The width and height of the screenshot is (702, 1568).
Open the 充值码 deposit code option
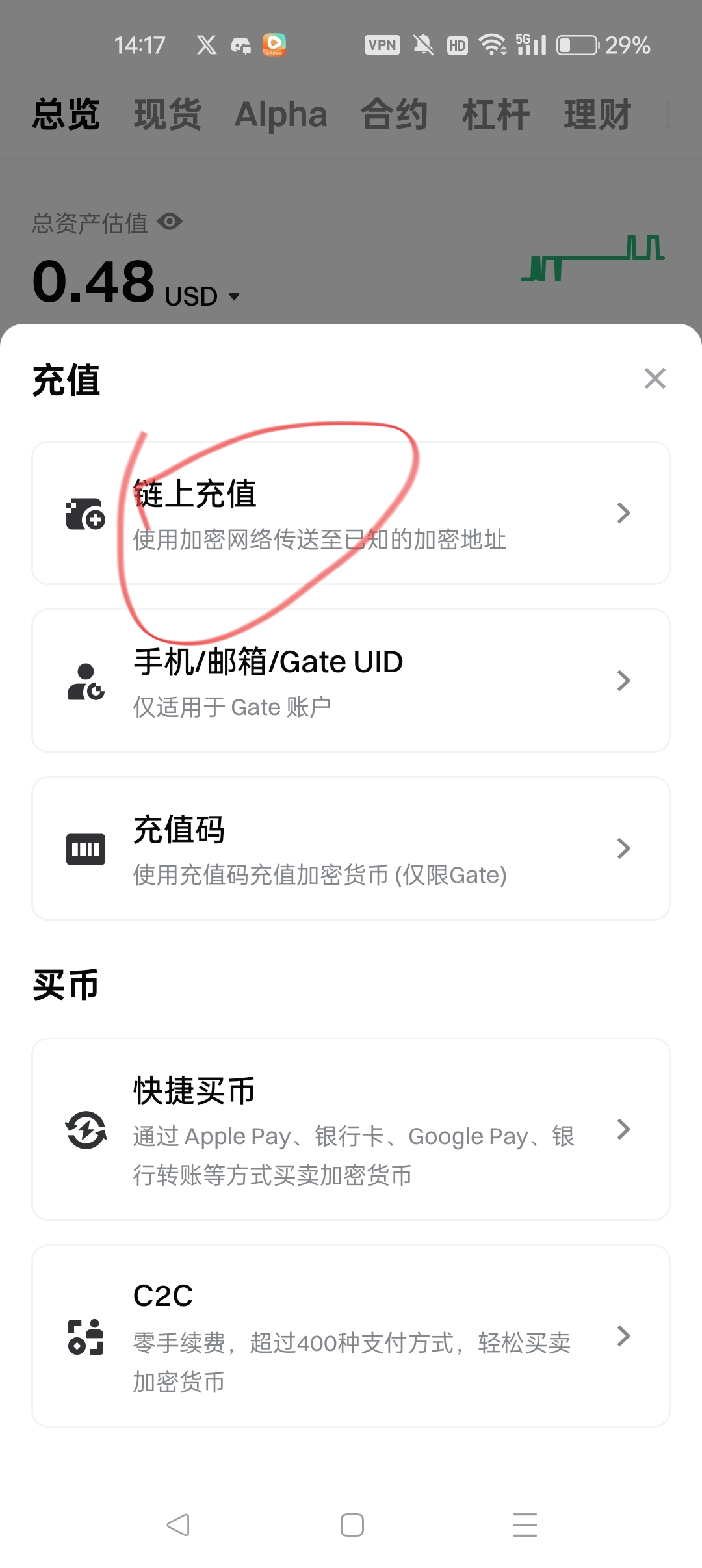click(351, 848)
